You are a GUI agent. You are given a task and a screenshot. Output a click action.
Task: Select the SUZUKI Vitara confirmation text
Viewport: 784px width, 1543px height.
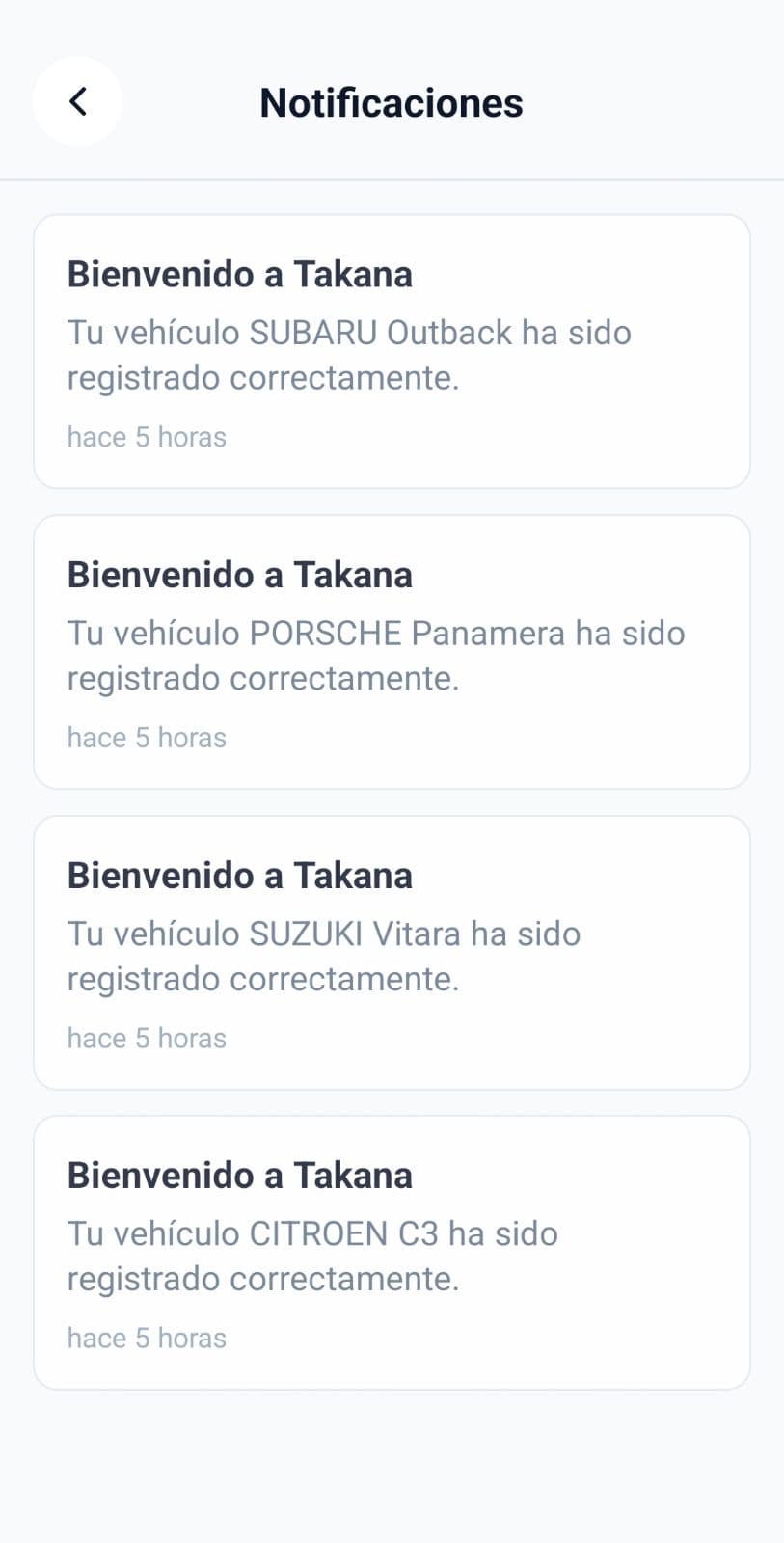click(x=323, y=956)
